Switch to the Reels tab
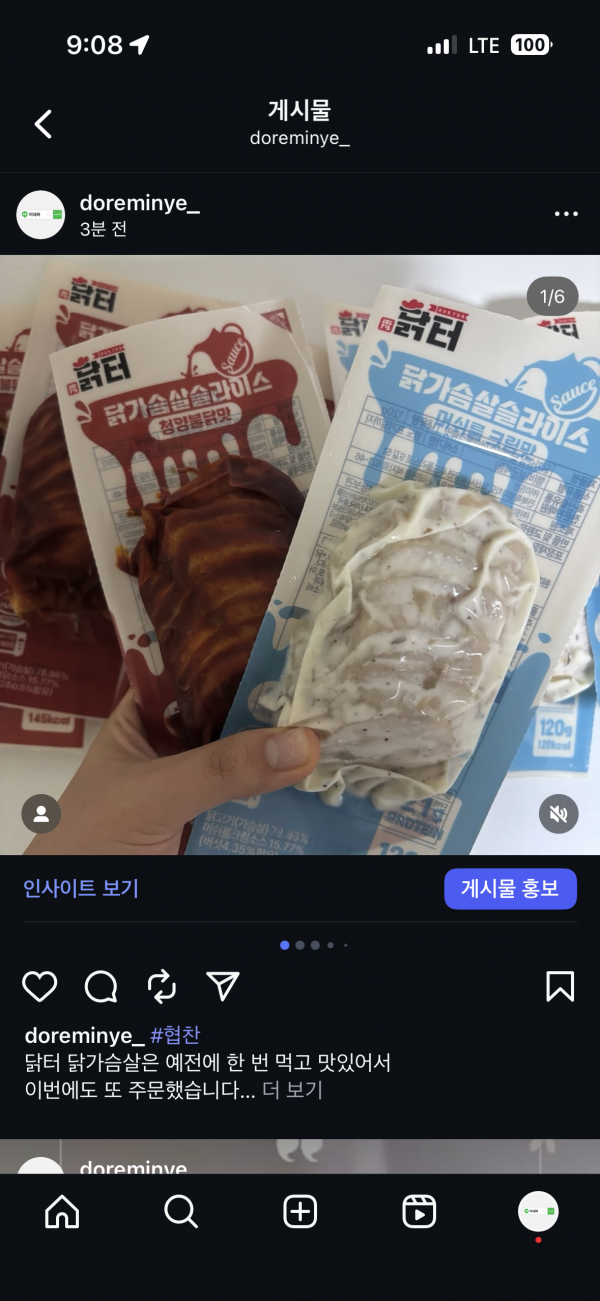Screen dimensions: 600x1301 [419, 1212]
